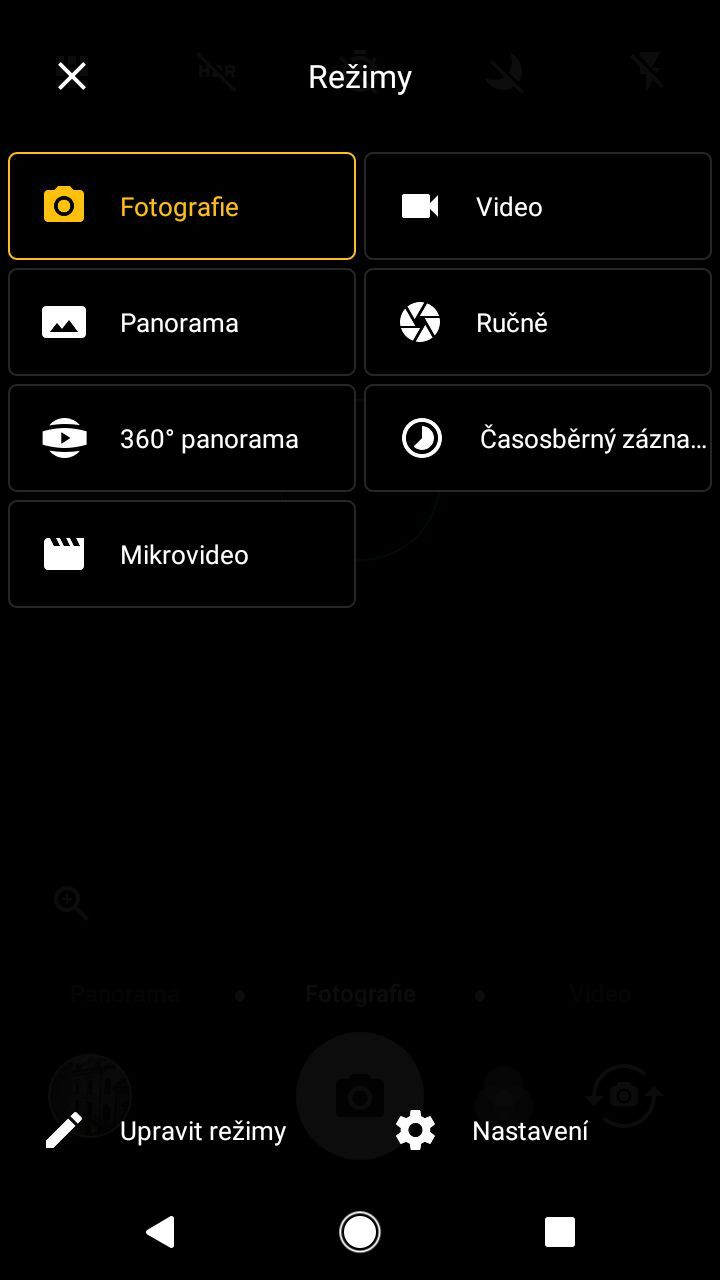720x1280 pixels.
Task: Toggle the night mode setting
Action: [504, 75]
